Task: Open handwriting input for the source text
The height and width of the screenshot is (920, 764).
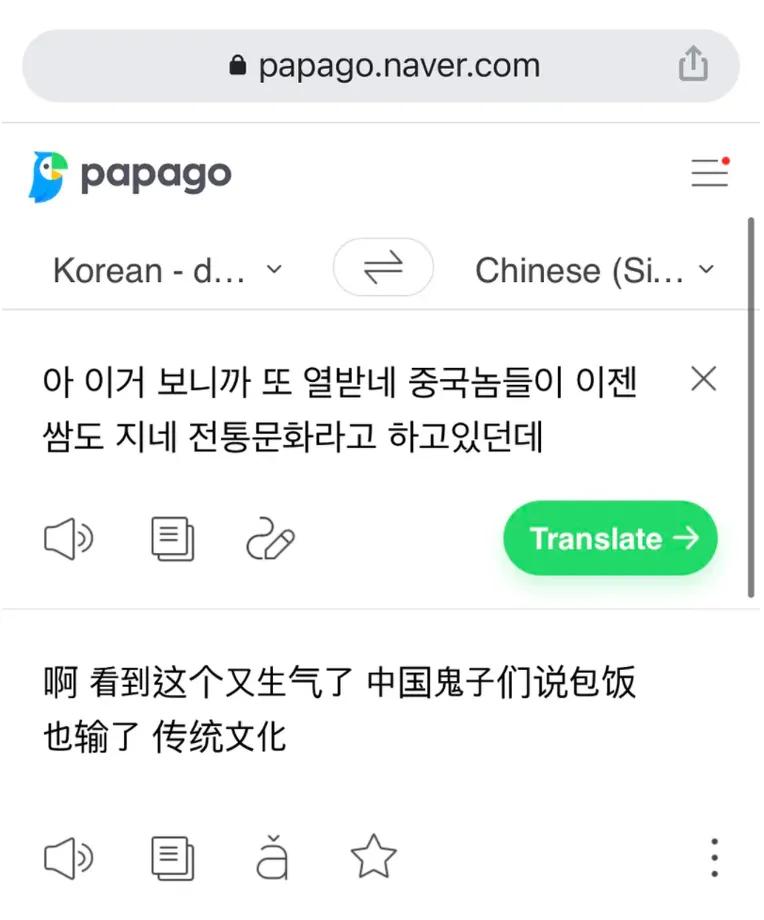Action: [269, 538]
